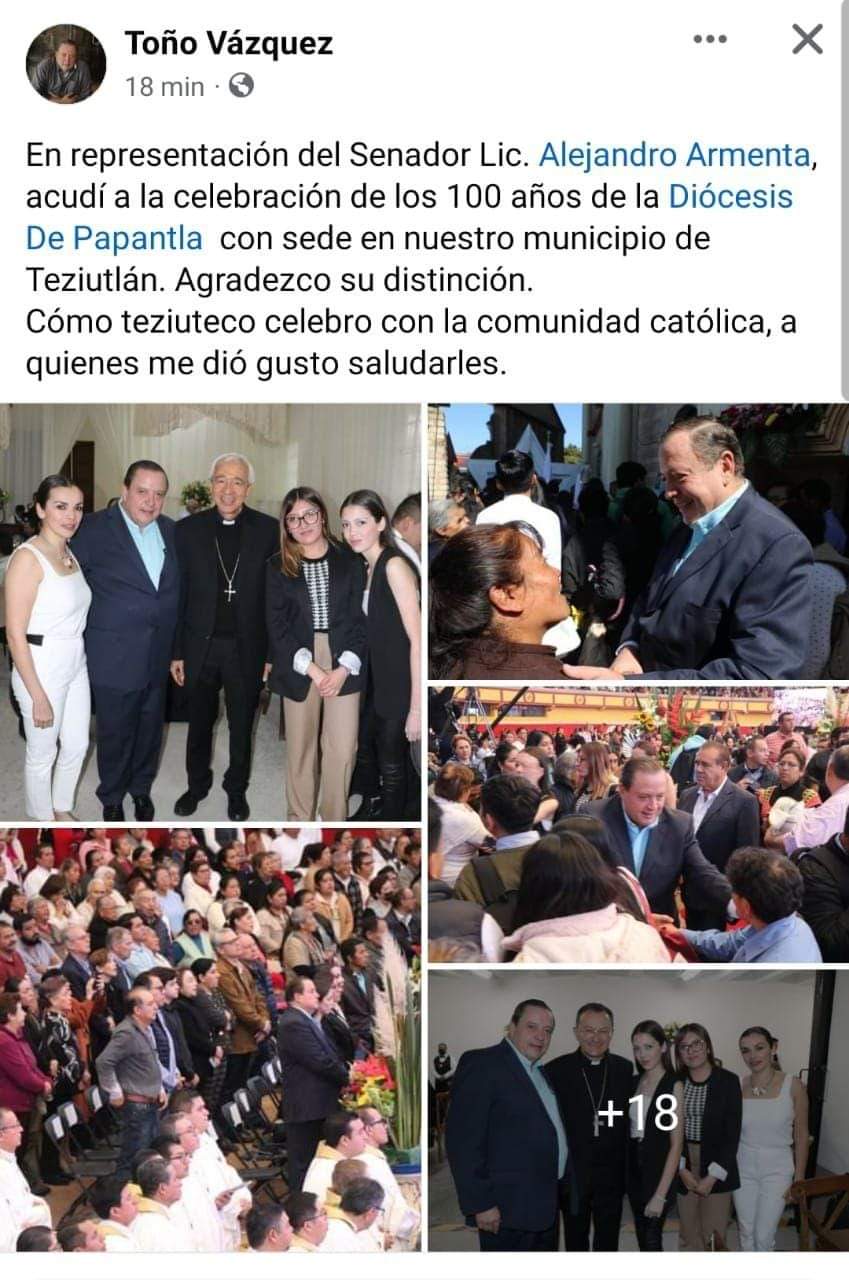View the photo of the seated congregation
This screenshot has width=849, height=1280.
pos(211,1038)
